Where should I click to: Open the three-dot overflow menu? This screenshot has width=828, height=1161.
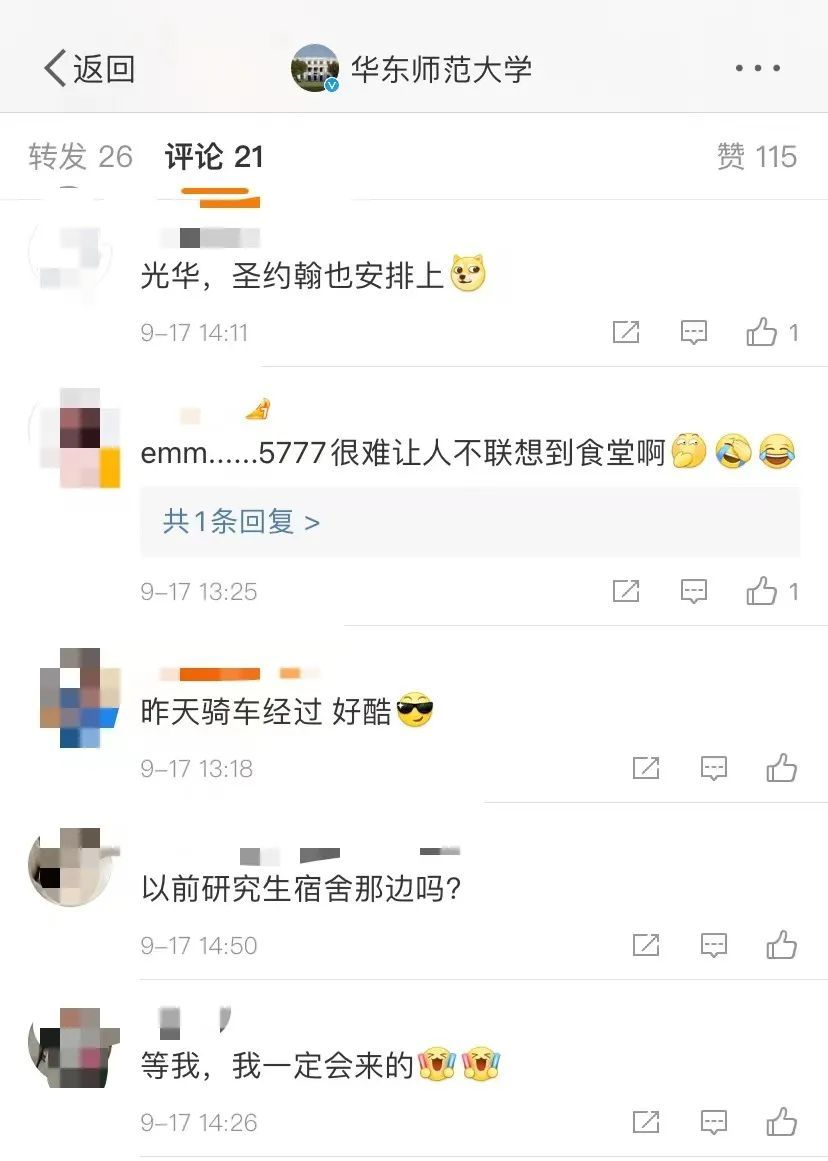click(757, 68)
